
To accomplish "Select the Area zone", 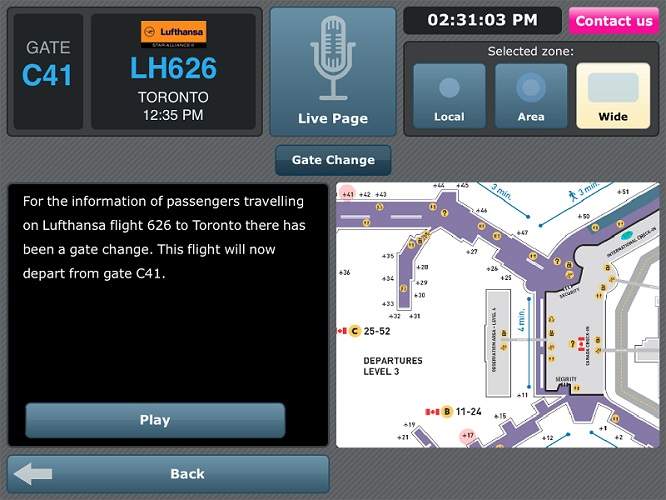I will pos(530,96).
